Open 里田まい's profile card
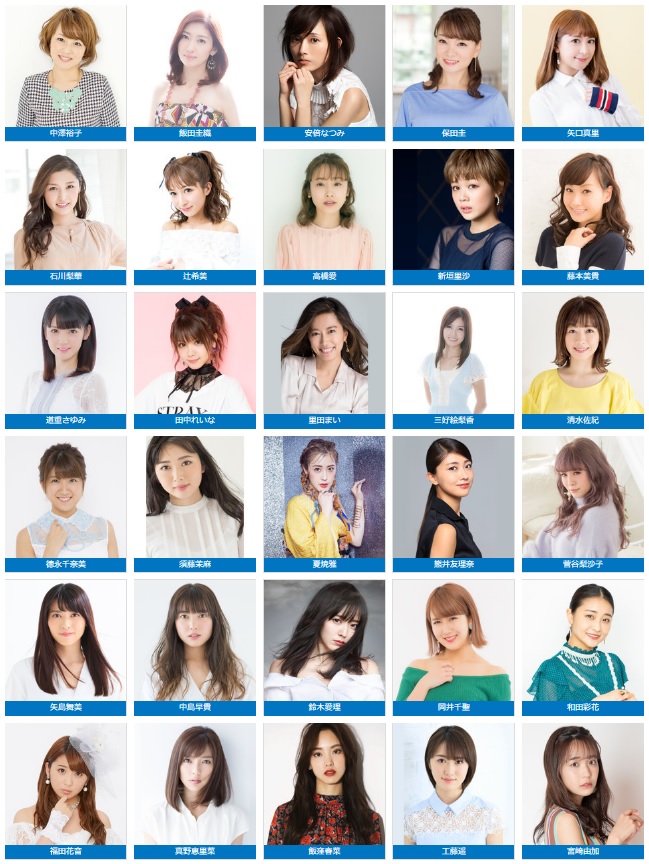Image resolution: width=649 pixels, height=864 pixels. (324, 358)
